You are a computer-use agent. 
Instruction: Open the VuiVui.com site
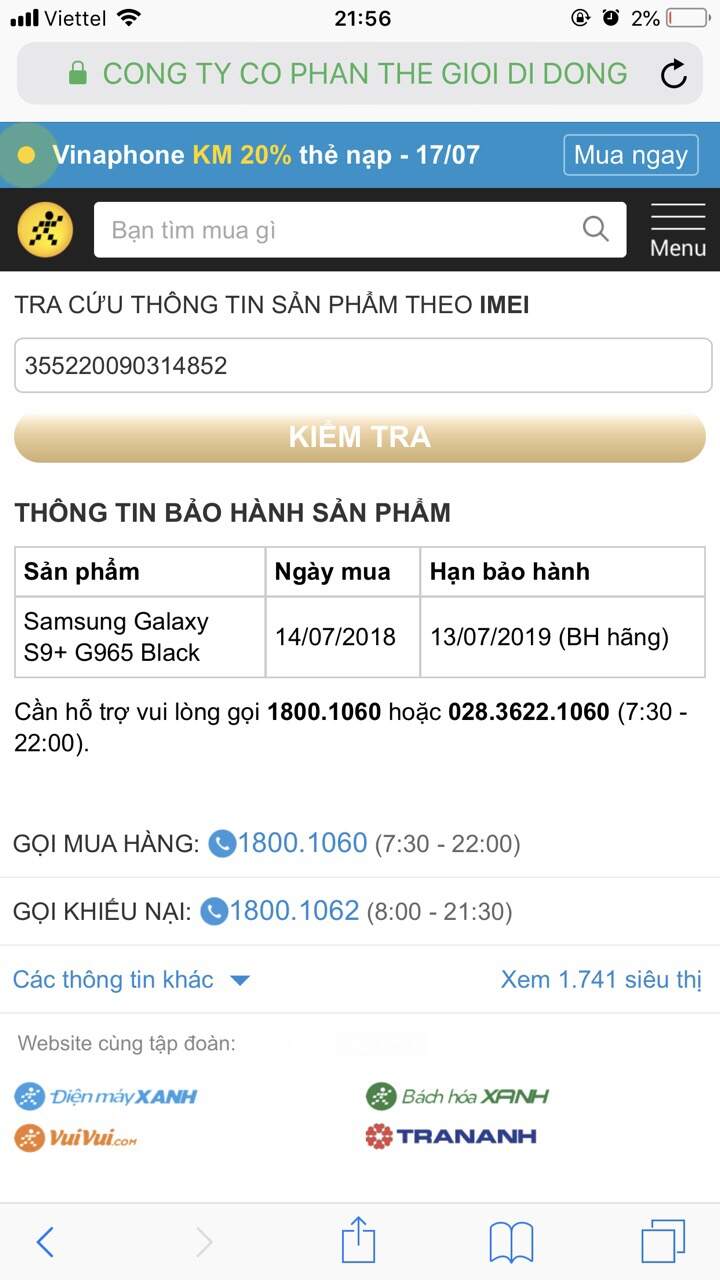click(x=76, y=1137)
